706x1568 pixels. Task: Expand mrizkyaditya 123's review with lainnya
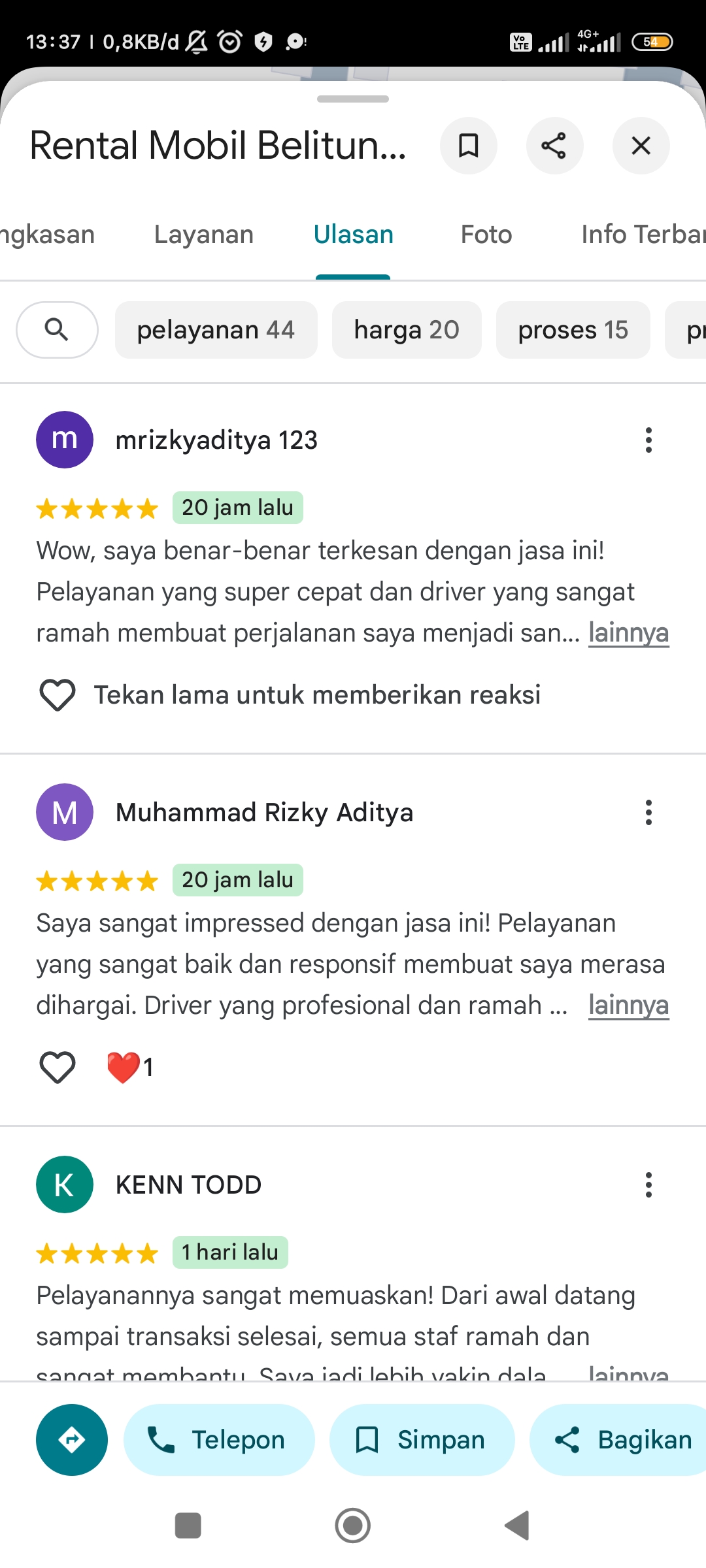[629, 633]
